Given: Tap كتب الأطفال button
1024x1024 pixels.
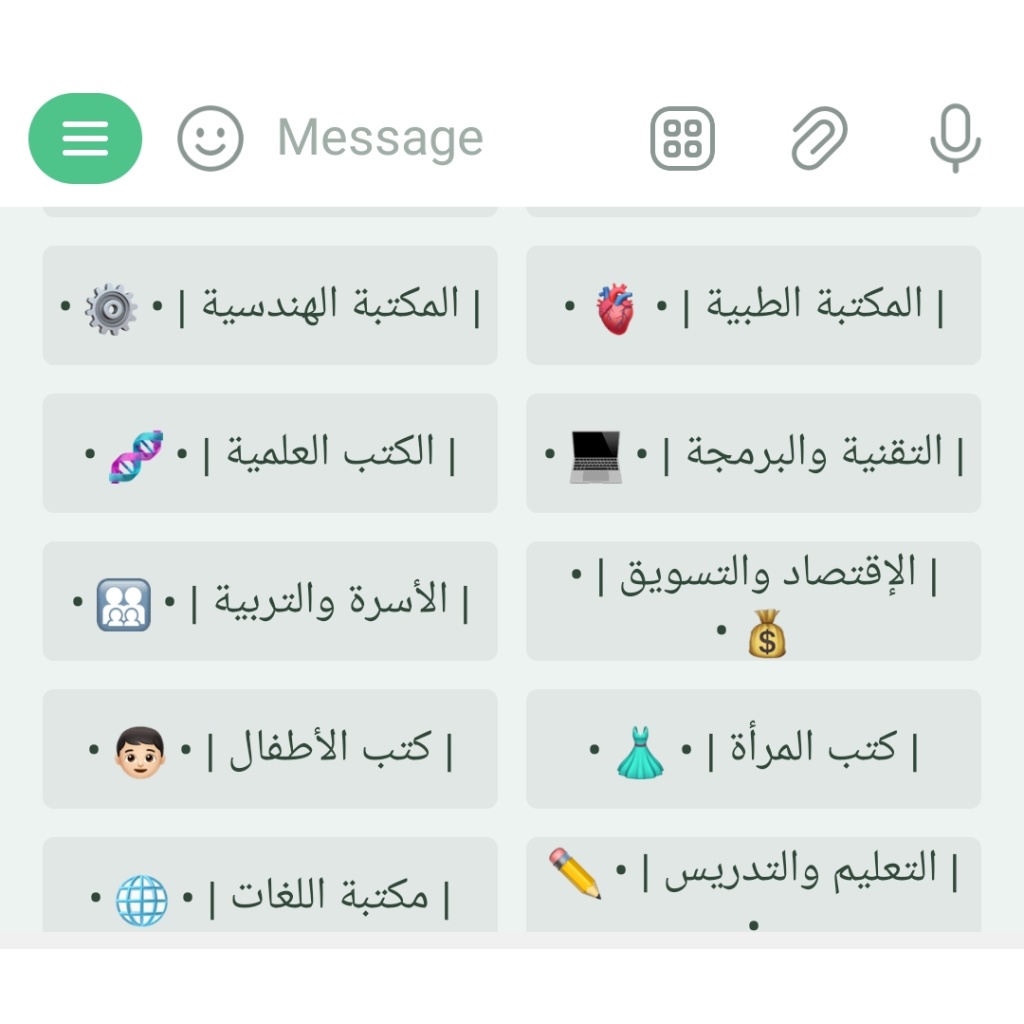Looking at the screenshot, I should (x=270, y=749).
